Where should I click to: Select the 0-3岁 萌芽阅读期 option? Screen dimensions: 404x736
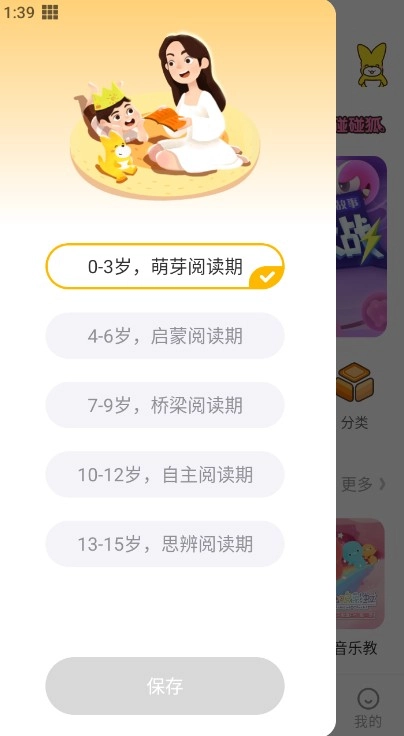point(165,266)
